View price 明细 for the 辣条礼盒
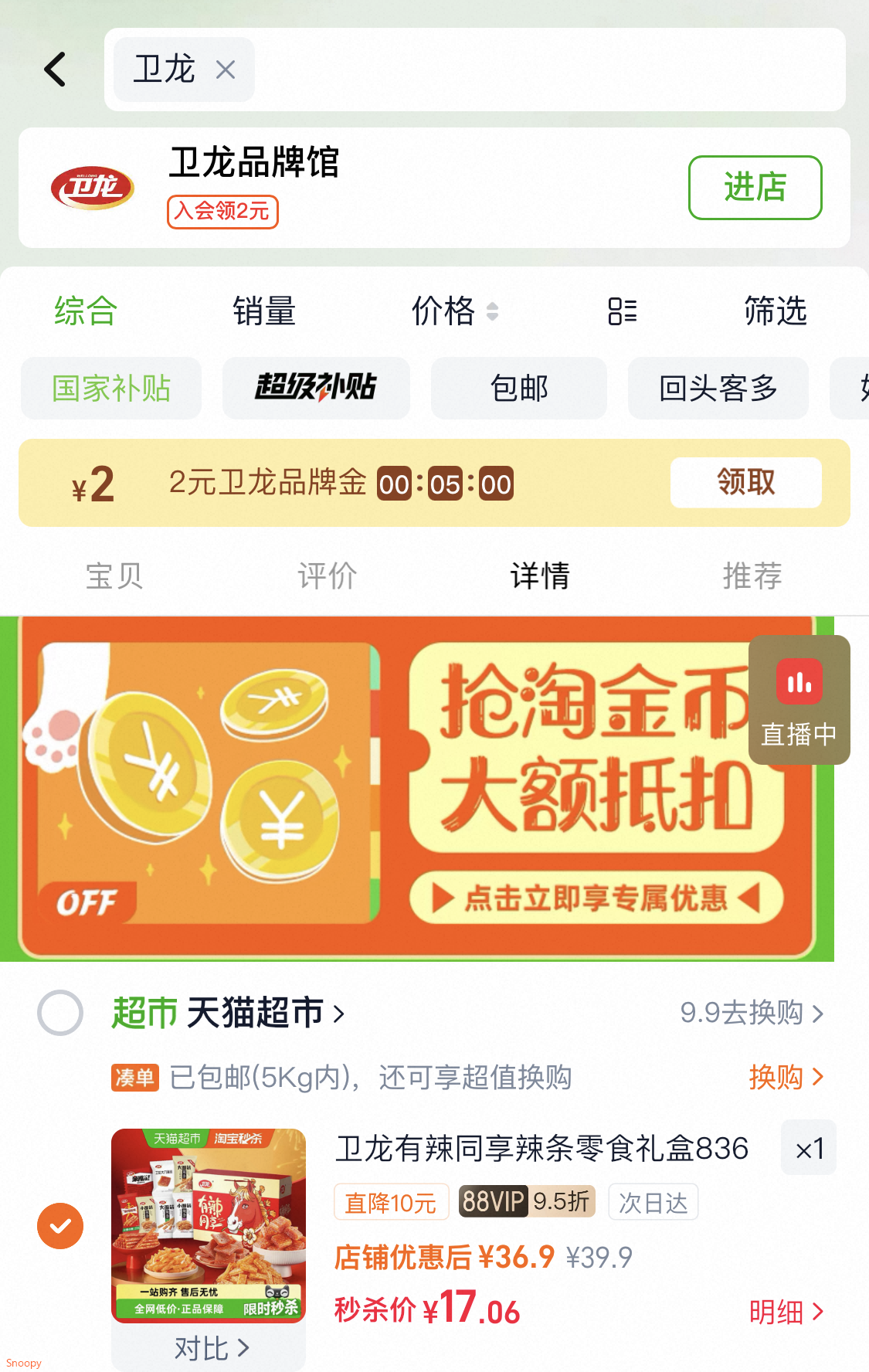Viewport: 869px width, 1372px height. pyautogui.click(x=786, y=1312)
